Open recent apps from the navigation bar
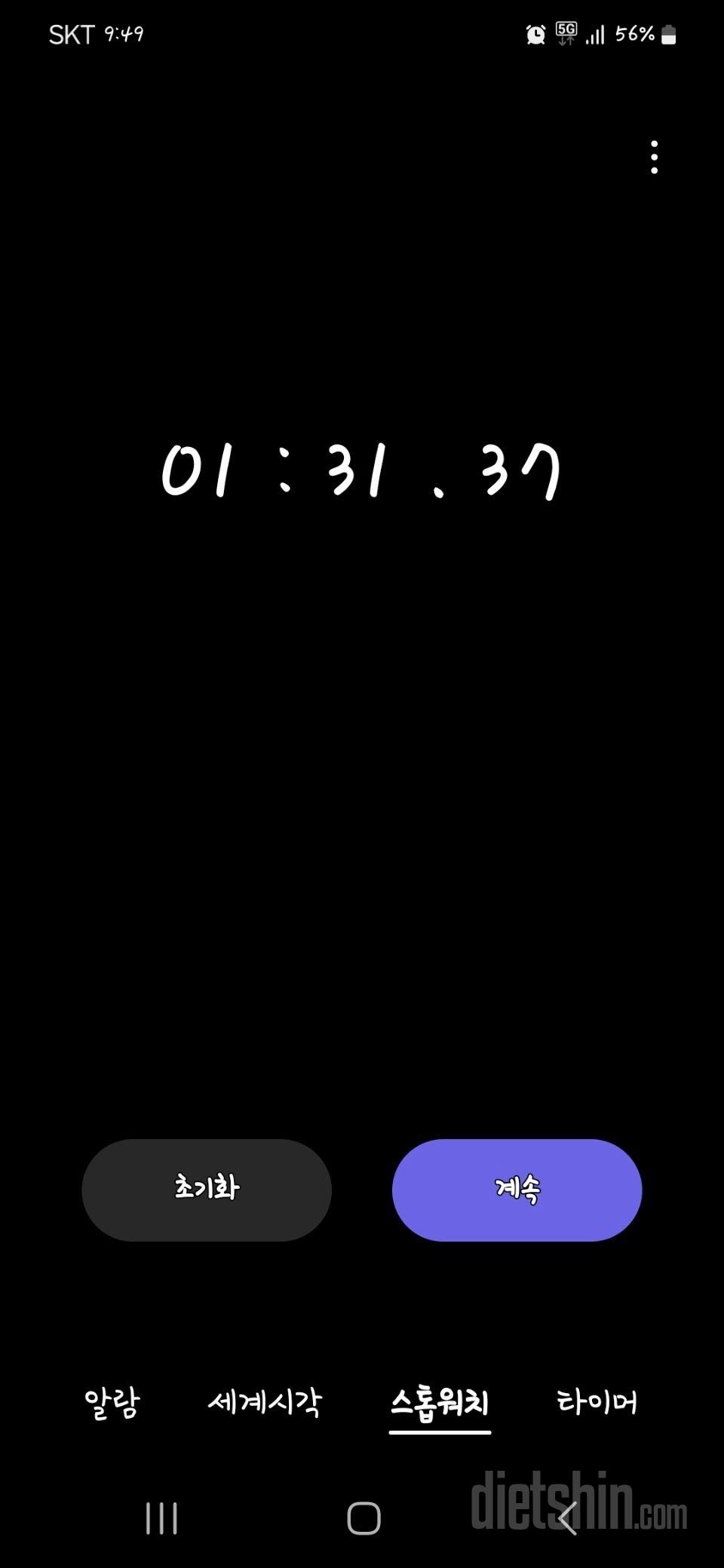The width and height of the screenshot is (724, 1568). (x=161, y=1518)
